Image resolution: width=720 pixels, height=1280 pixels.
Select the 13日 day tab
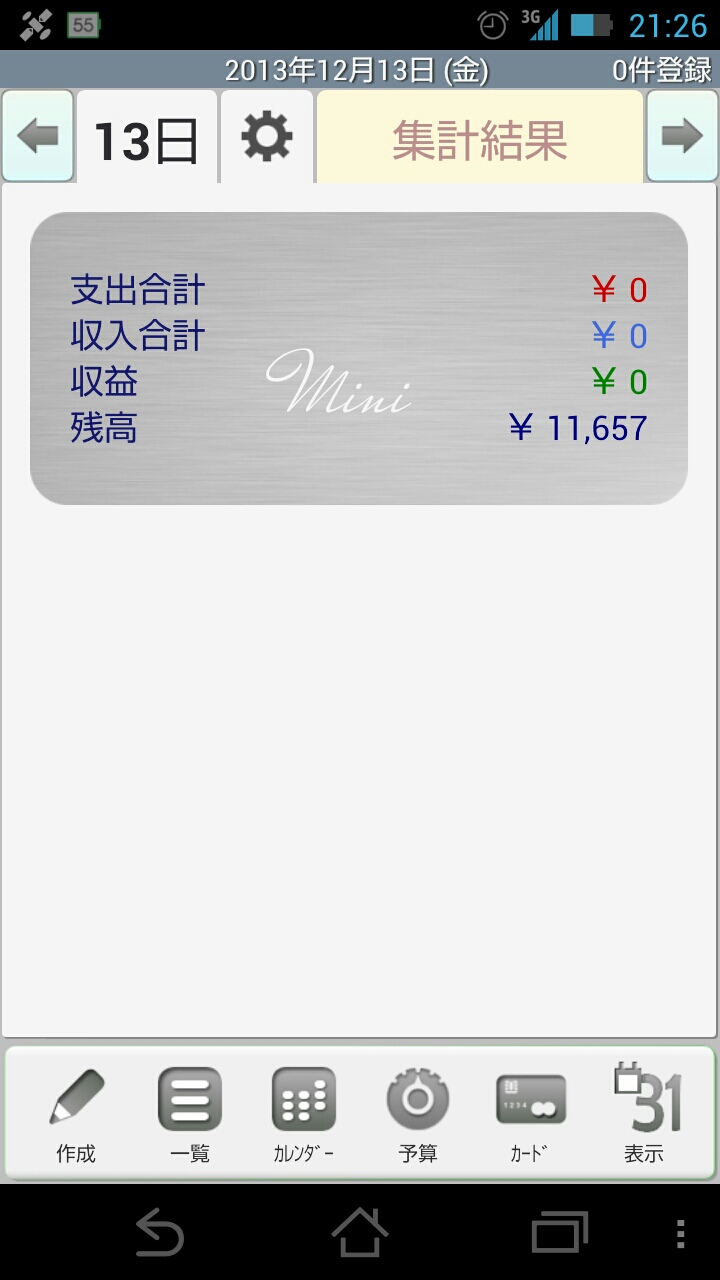147,138
